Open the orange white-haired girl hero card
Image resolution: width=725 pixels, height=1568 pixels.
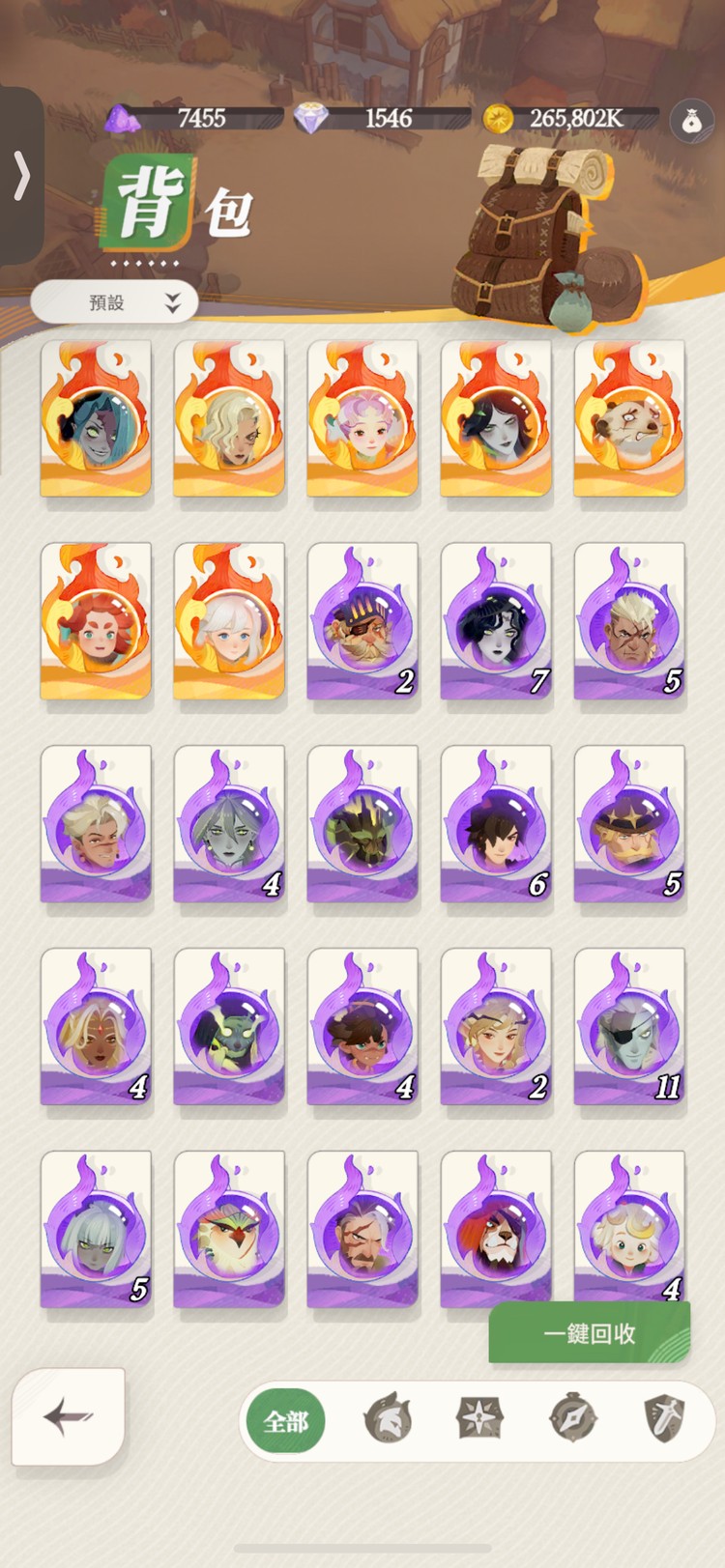tap(229, 621)
